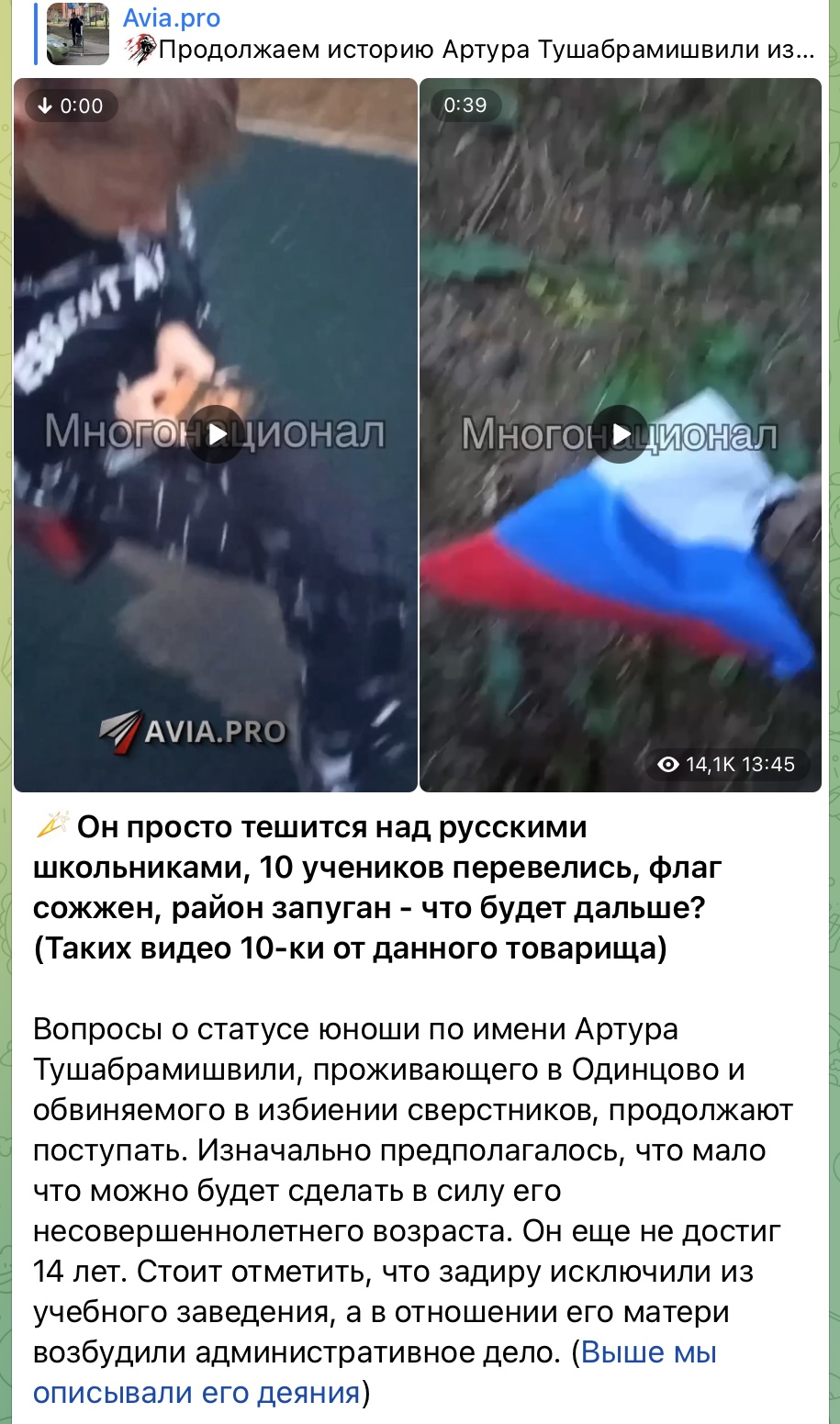This screenshot has height=1424, width=840.
Task: Play the left video with AVIA.PRO watermark
Action: point(217,434)
